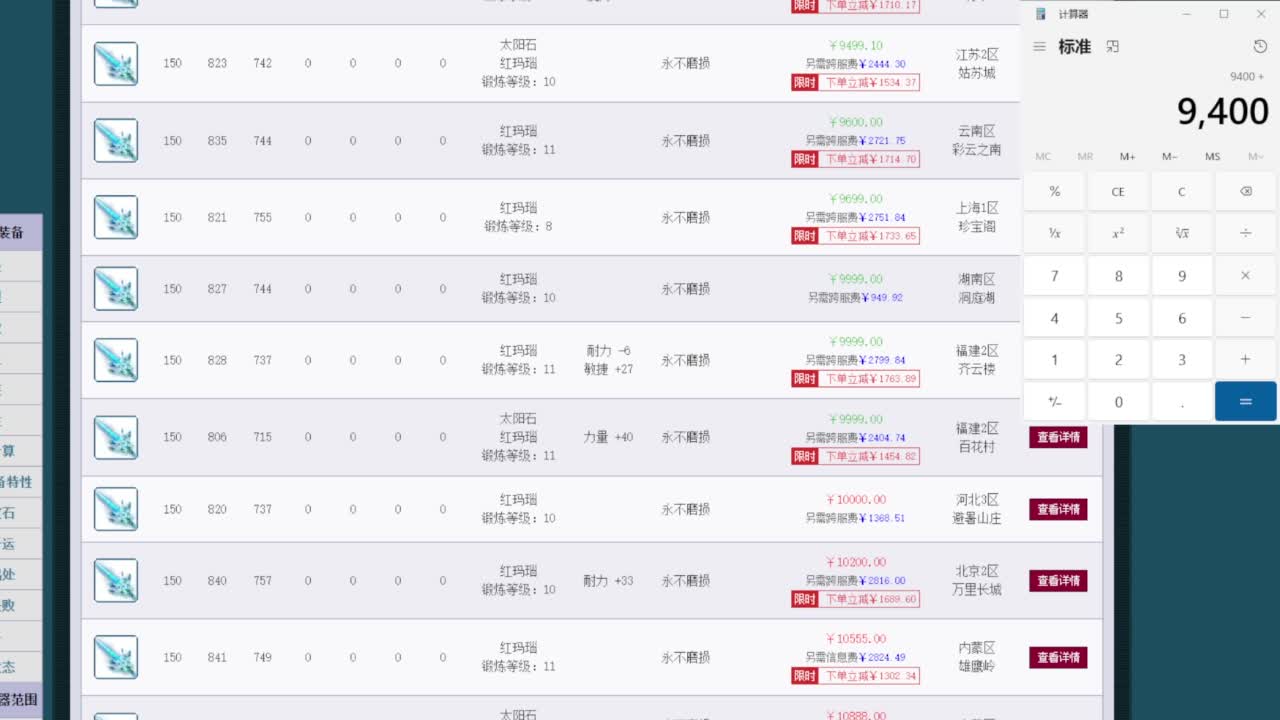Tap the minus operator key
The width and height of the screenshot is (1280, 720).
pos(1245,317)
